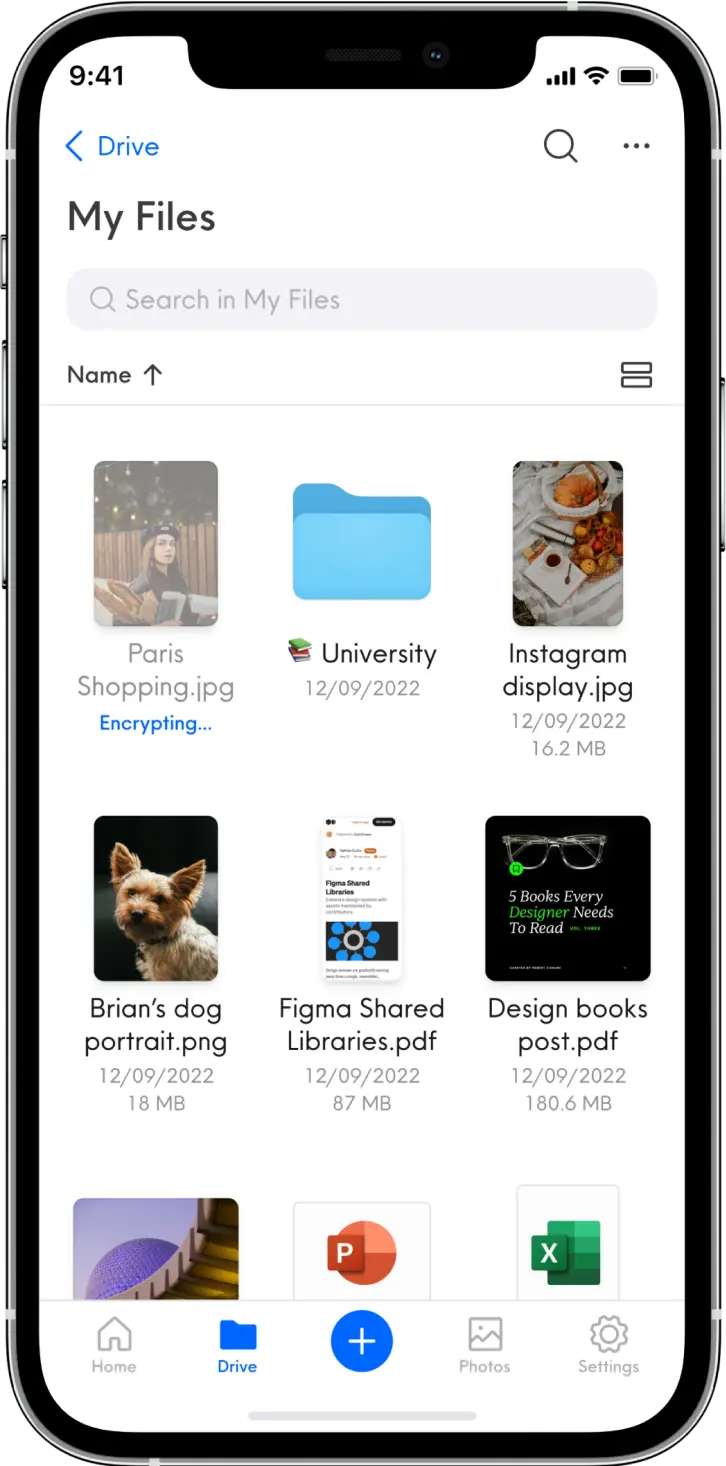Open the three-dot overflow menu

(x=636, y=146)
